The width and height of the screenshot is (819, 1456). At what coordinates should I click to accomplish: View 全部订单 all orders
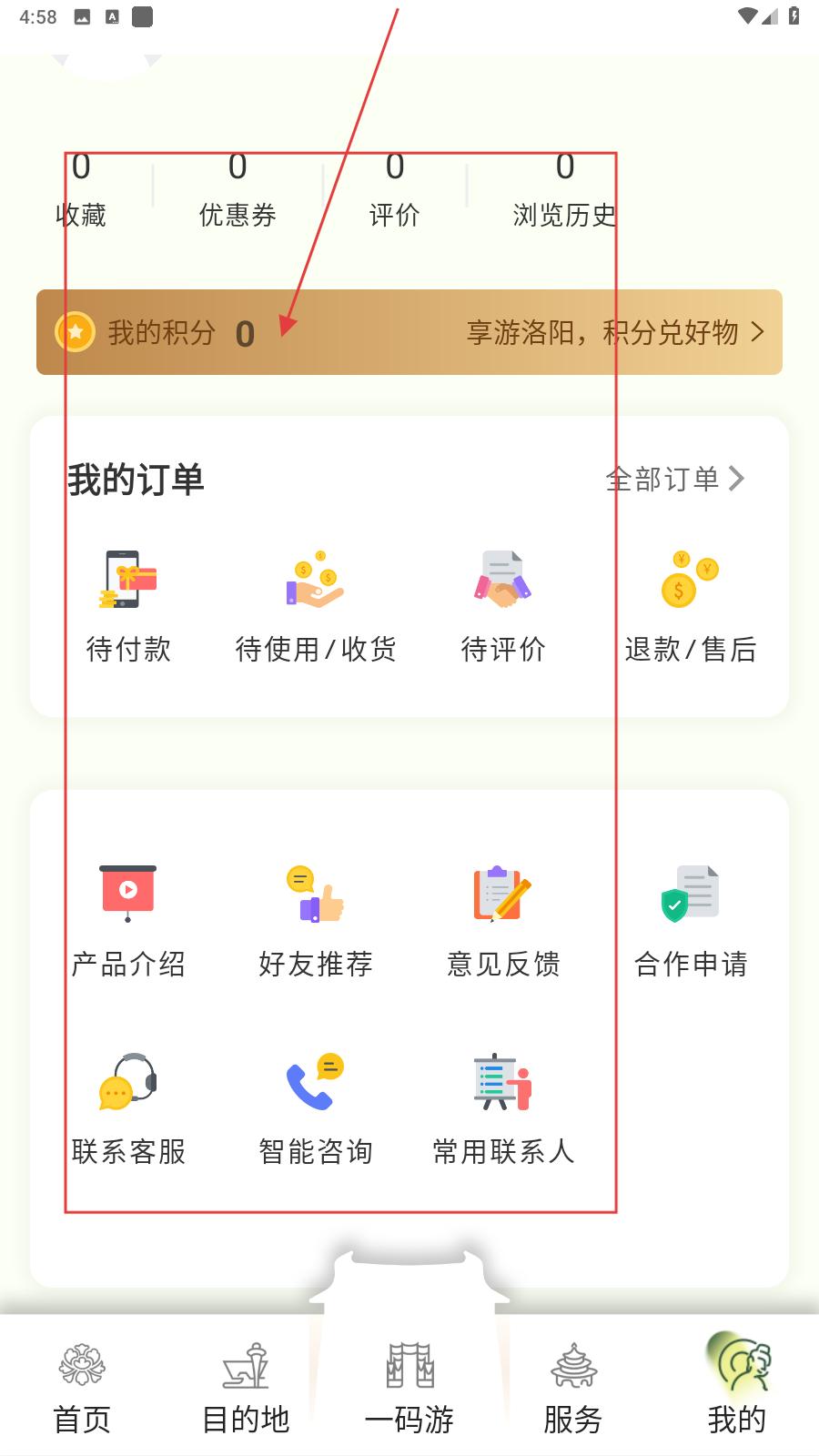click(x=674, y=479)
